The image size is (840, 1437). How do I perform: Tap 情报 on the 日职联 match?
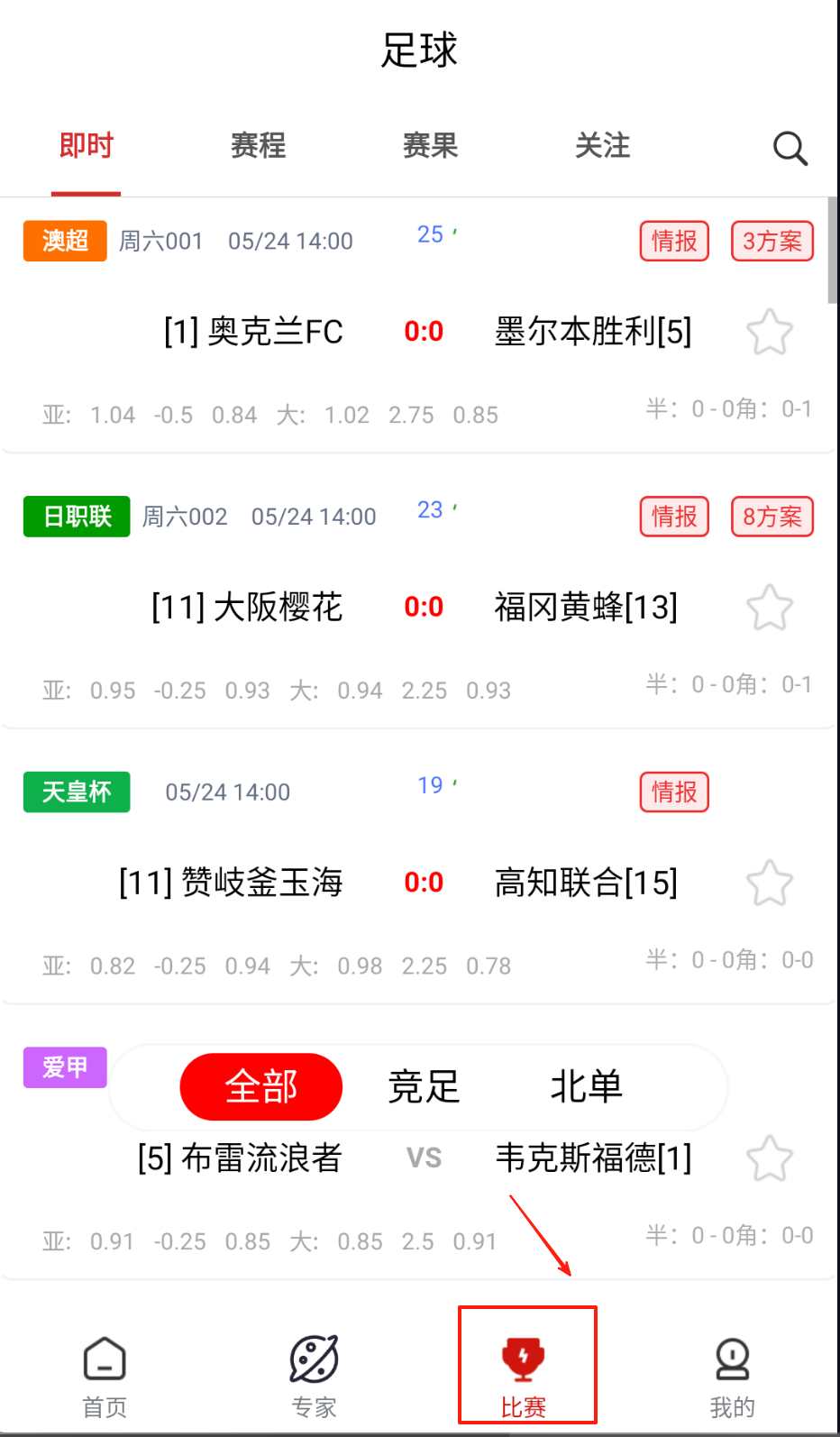pos(674,517)
